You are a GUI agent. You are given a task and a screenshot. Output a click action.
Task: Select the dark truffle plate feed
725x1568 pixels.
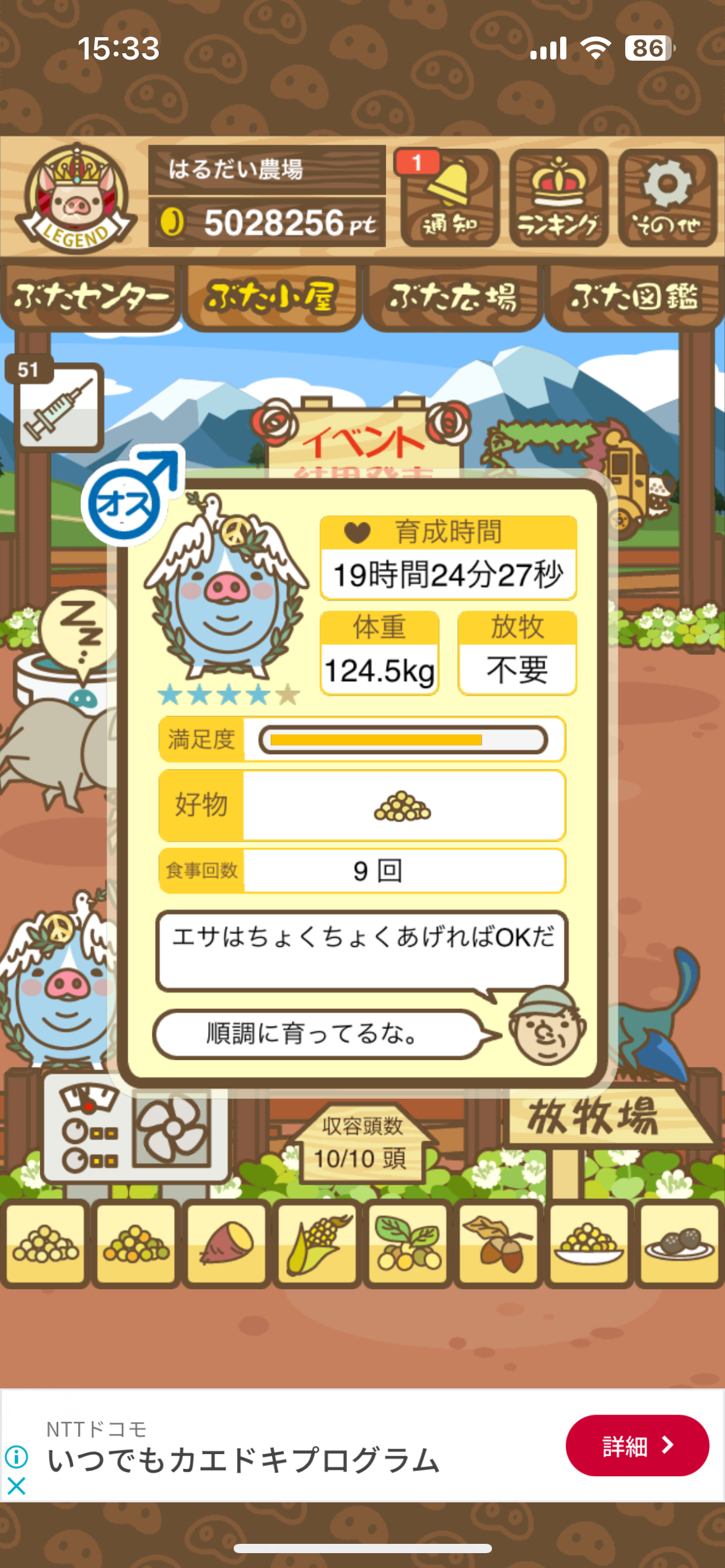click(x=679, y=1242)
